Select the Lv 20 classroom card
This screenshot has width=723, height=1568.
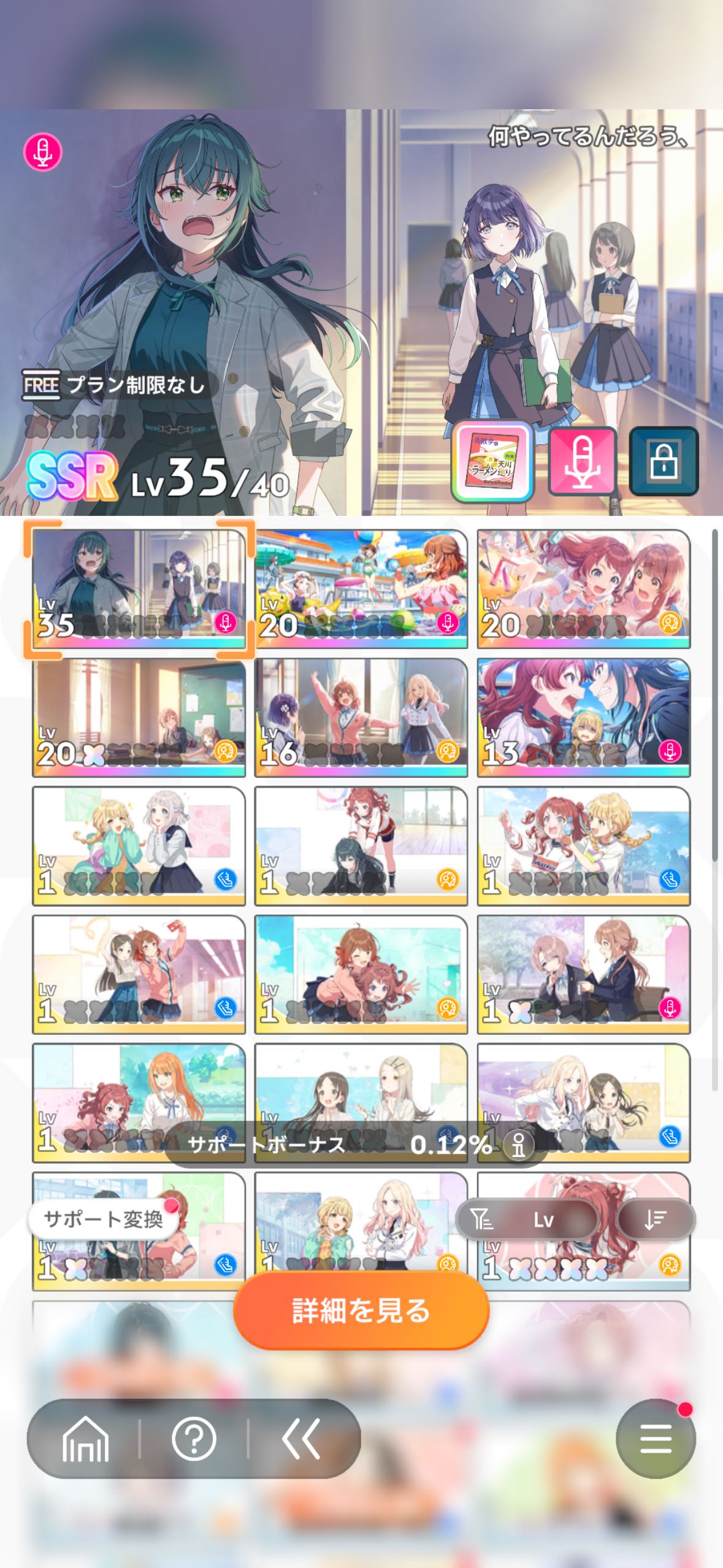pos(139,718)
